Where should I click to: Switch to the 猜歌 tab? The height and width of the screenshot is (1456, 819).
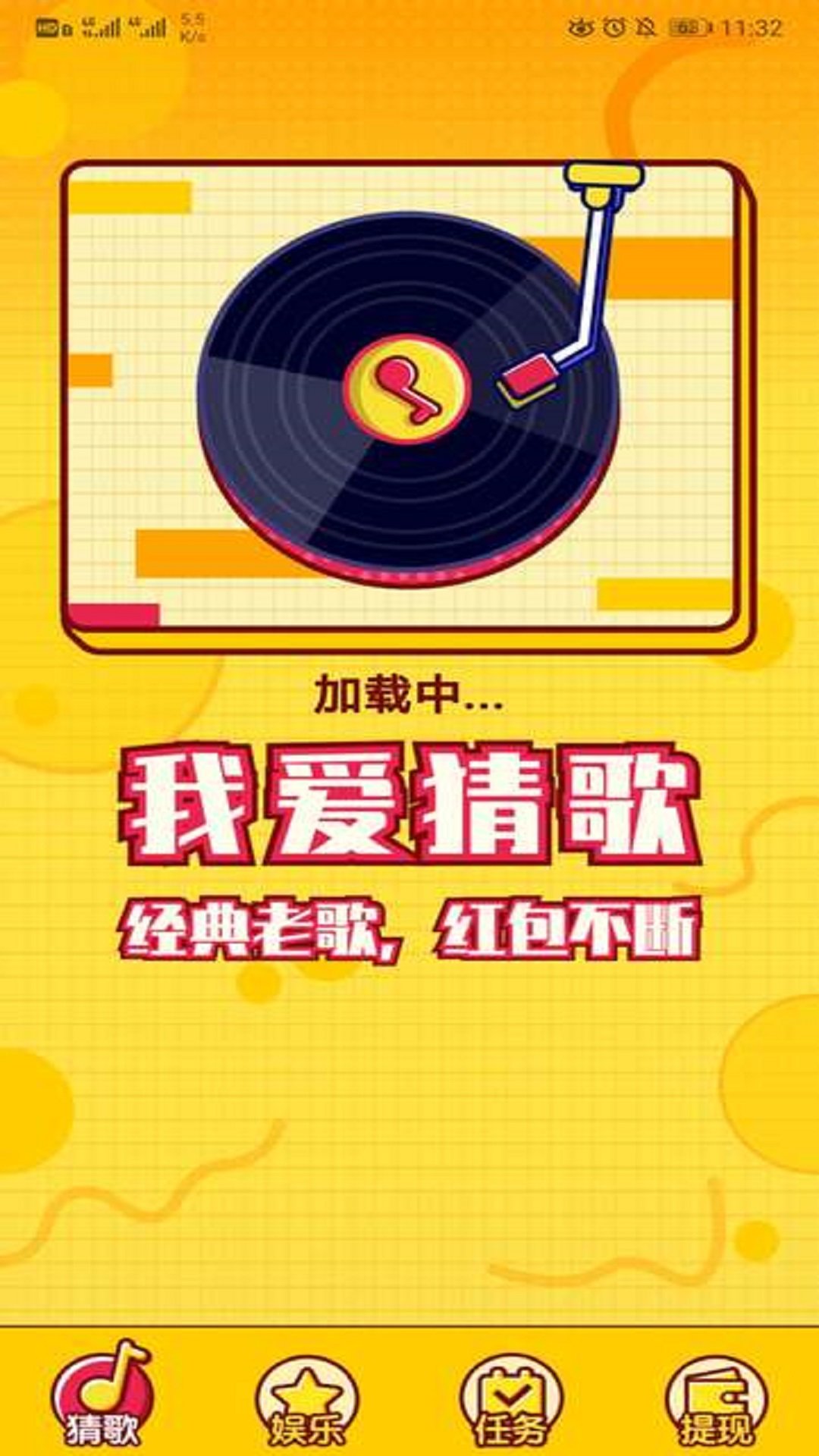(x=102, y=1397)
